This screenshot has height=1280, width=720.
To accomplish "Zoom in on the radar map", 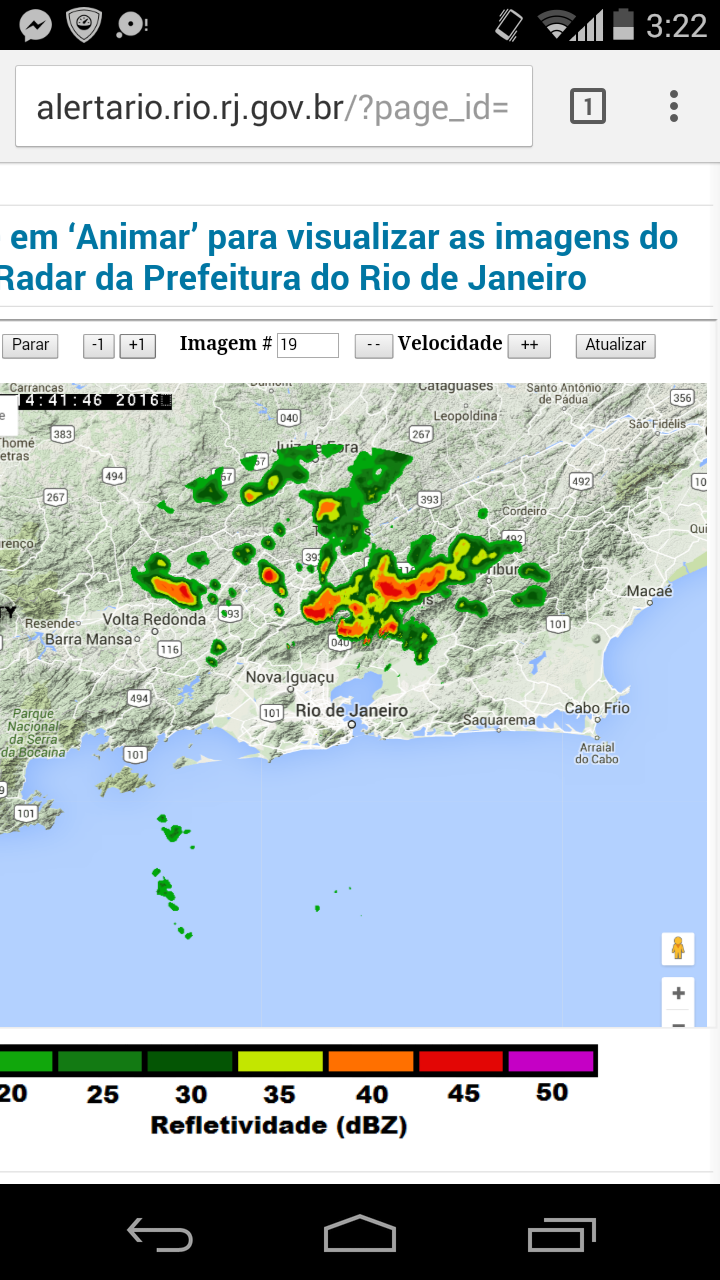I will [x=678, y=993].
